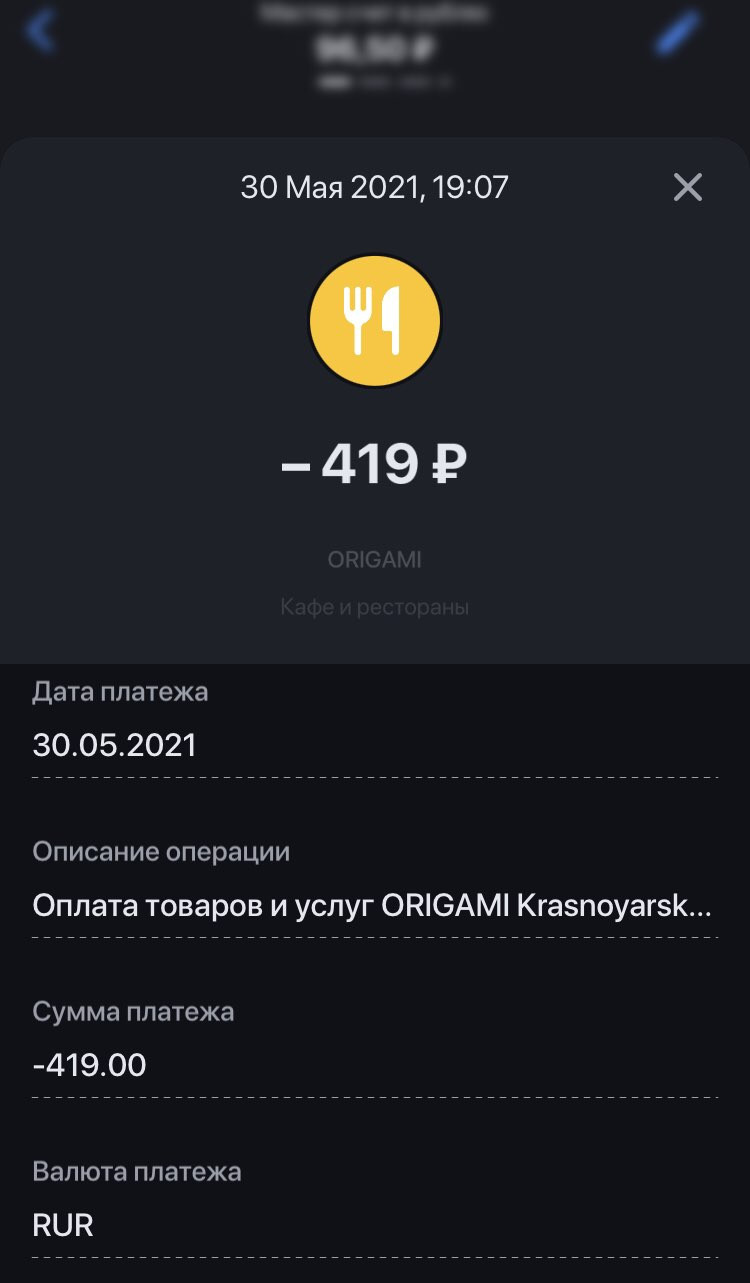Go back with the blue arrow
Screen dimensions: 750x1283
click(x=41, y=31)
